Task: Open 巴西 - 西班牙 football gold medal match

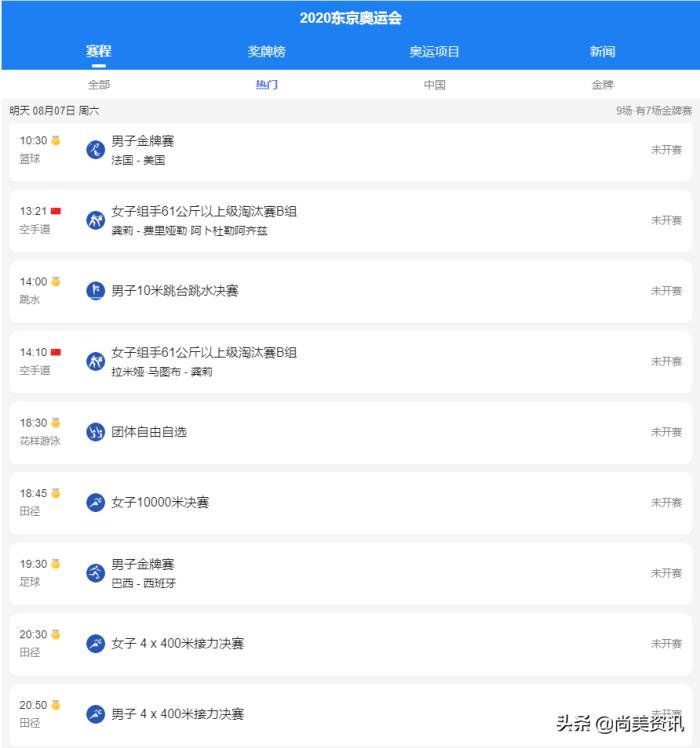Action: 350,573
